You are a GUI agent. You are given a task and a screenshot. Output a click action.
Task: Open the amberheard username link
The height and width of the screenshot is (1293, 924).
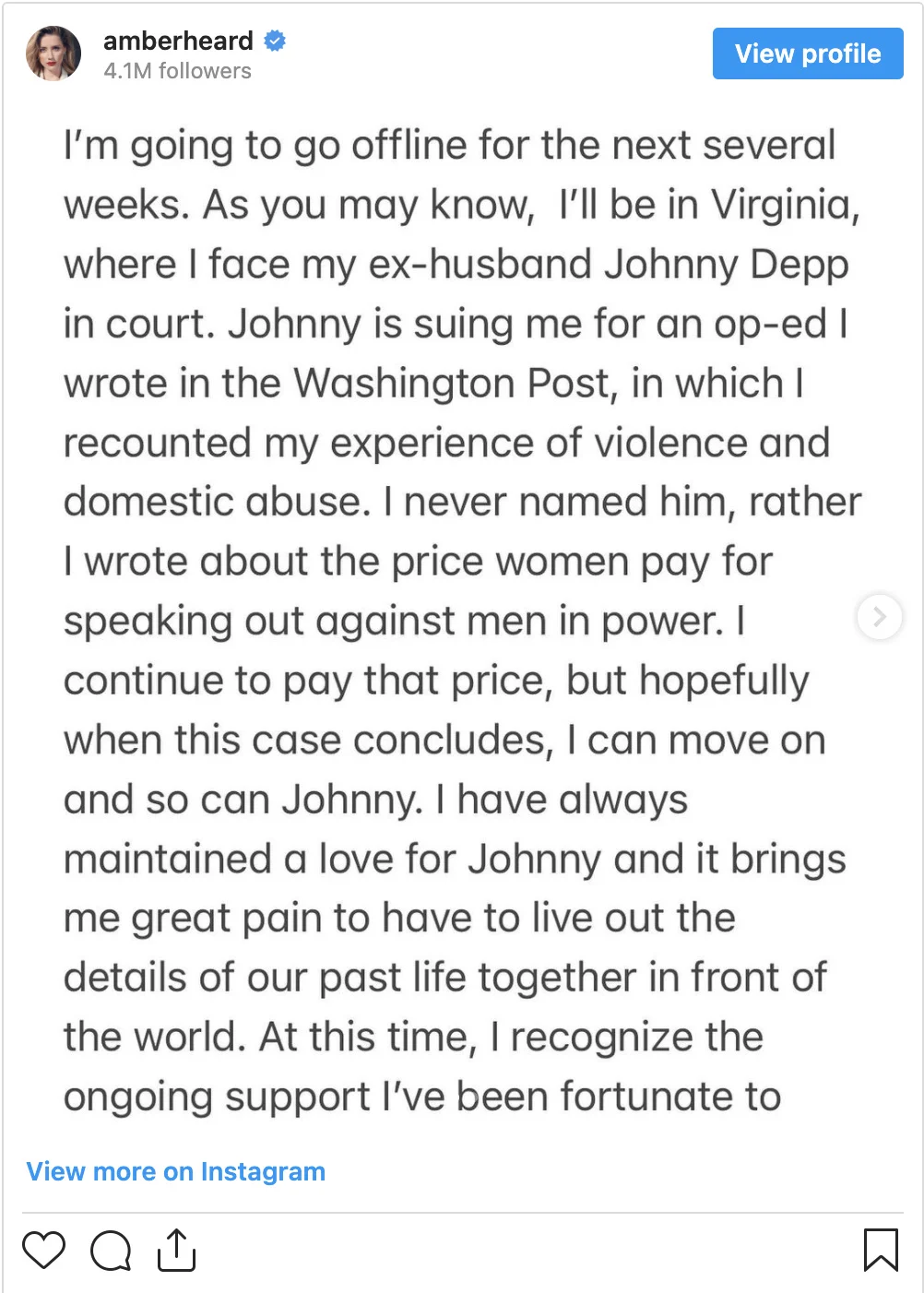(x=178, y=41)
